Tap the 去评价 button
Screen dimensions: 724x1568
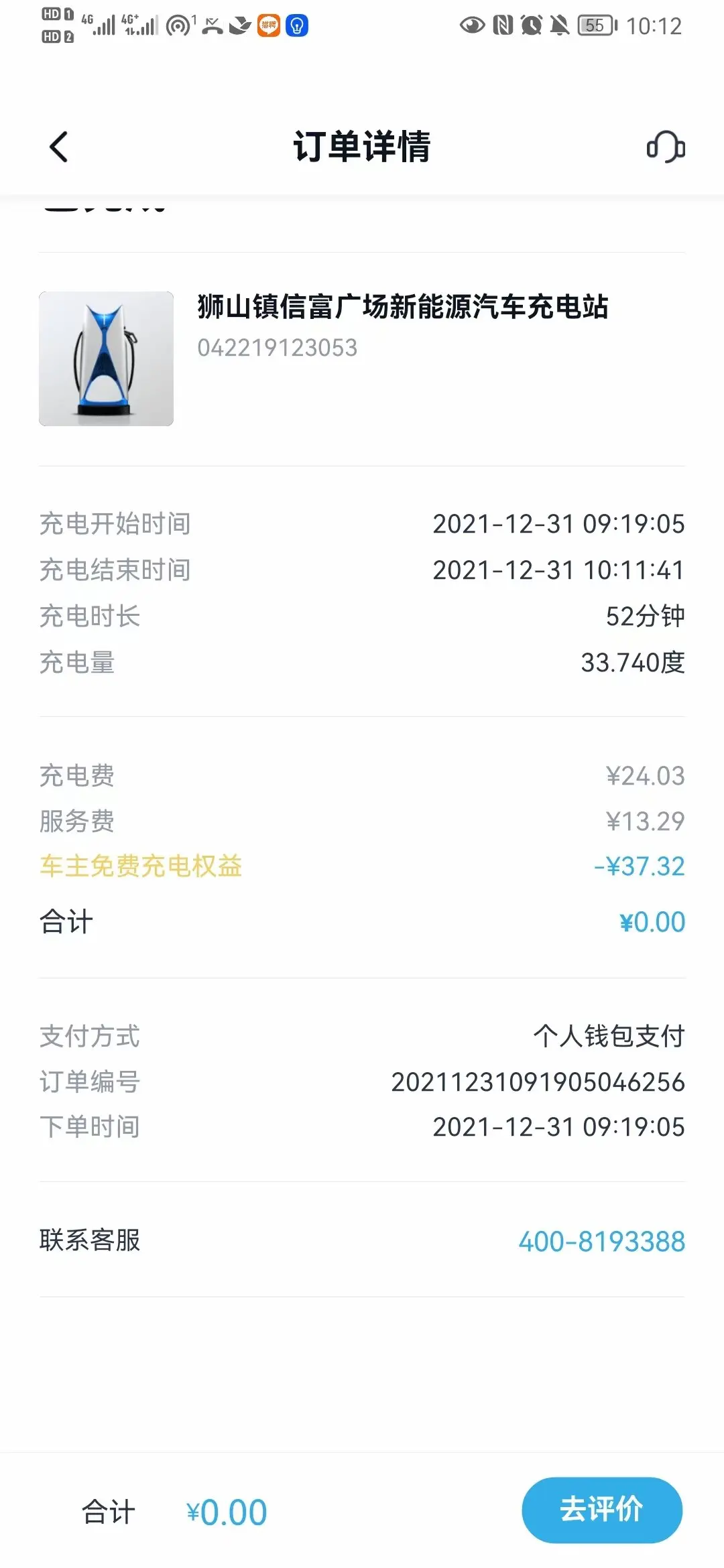602,1510
